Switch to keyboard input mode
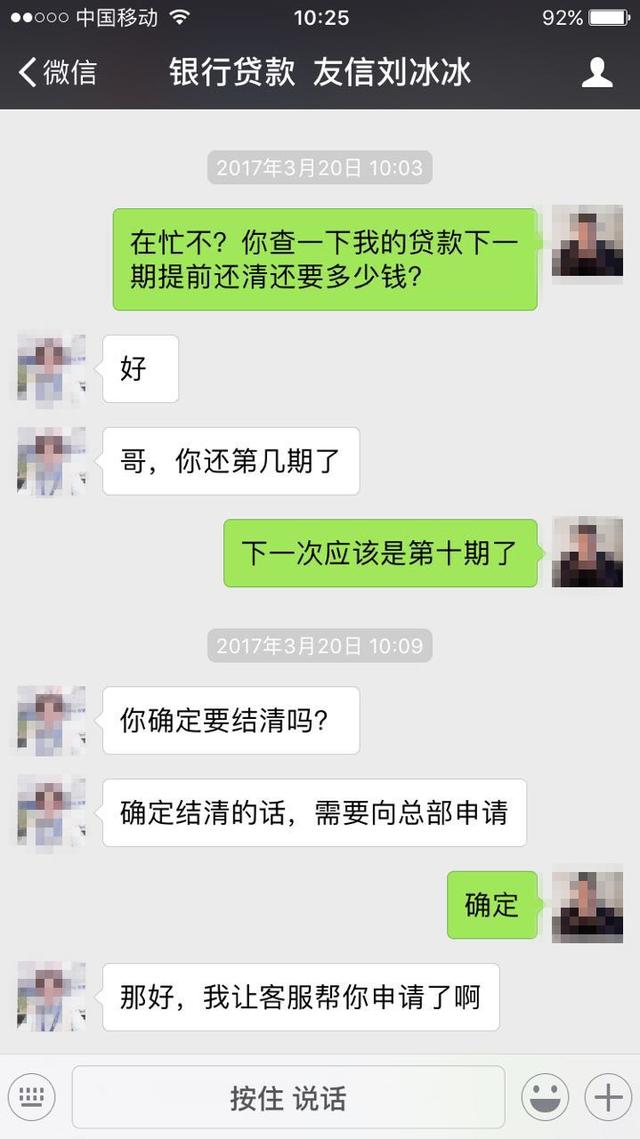 (x=31, y=1097)
